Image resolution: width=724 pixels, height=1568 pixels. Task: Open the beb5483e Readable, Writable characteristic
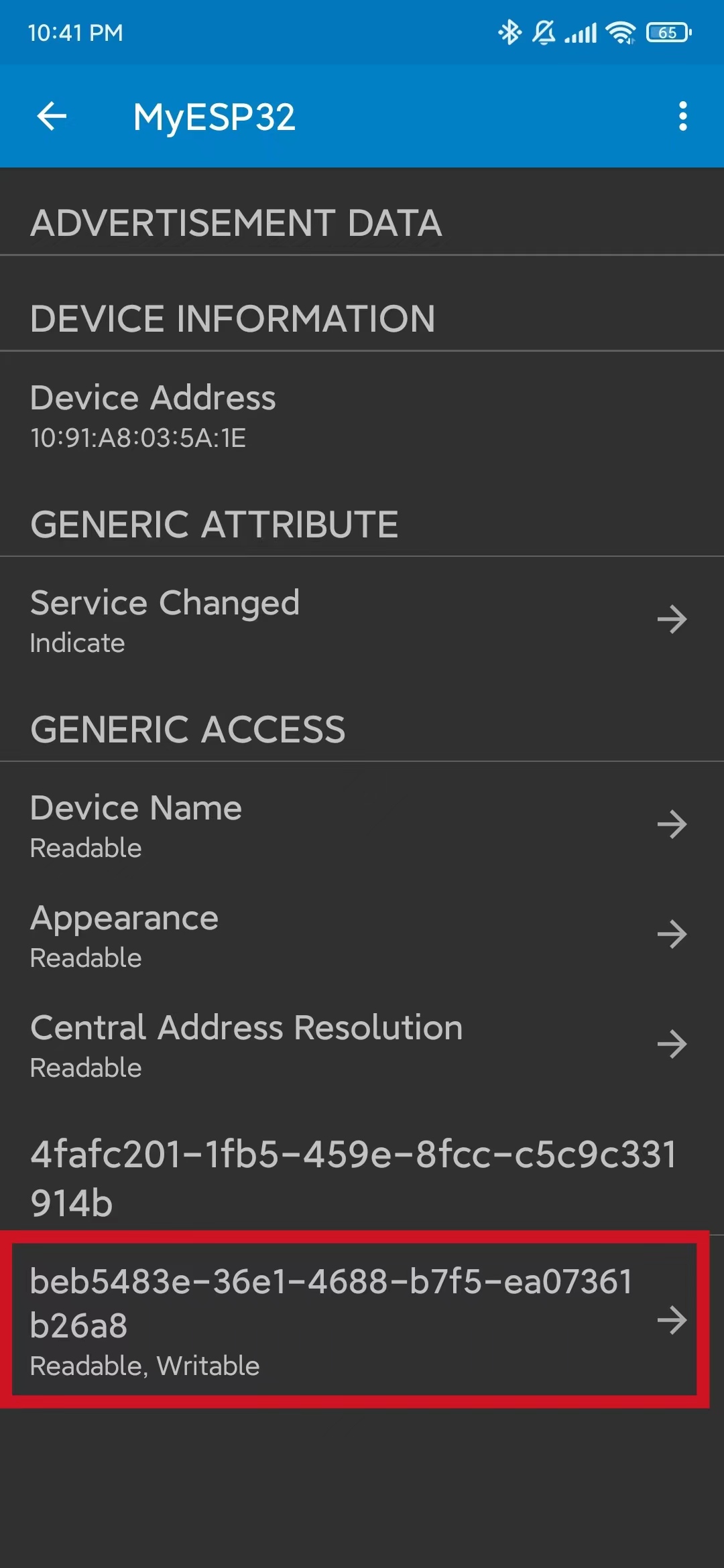click(x=354, y=1319)
